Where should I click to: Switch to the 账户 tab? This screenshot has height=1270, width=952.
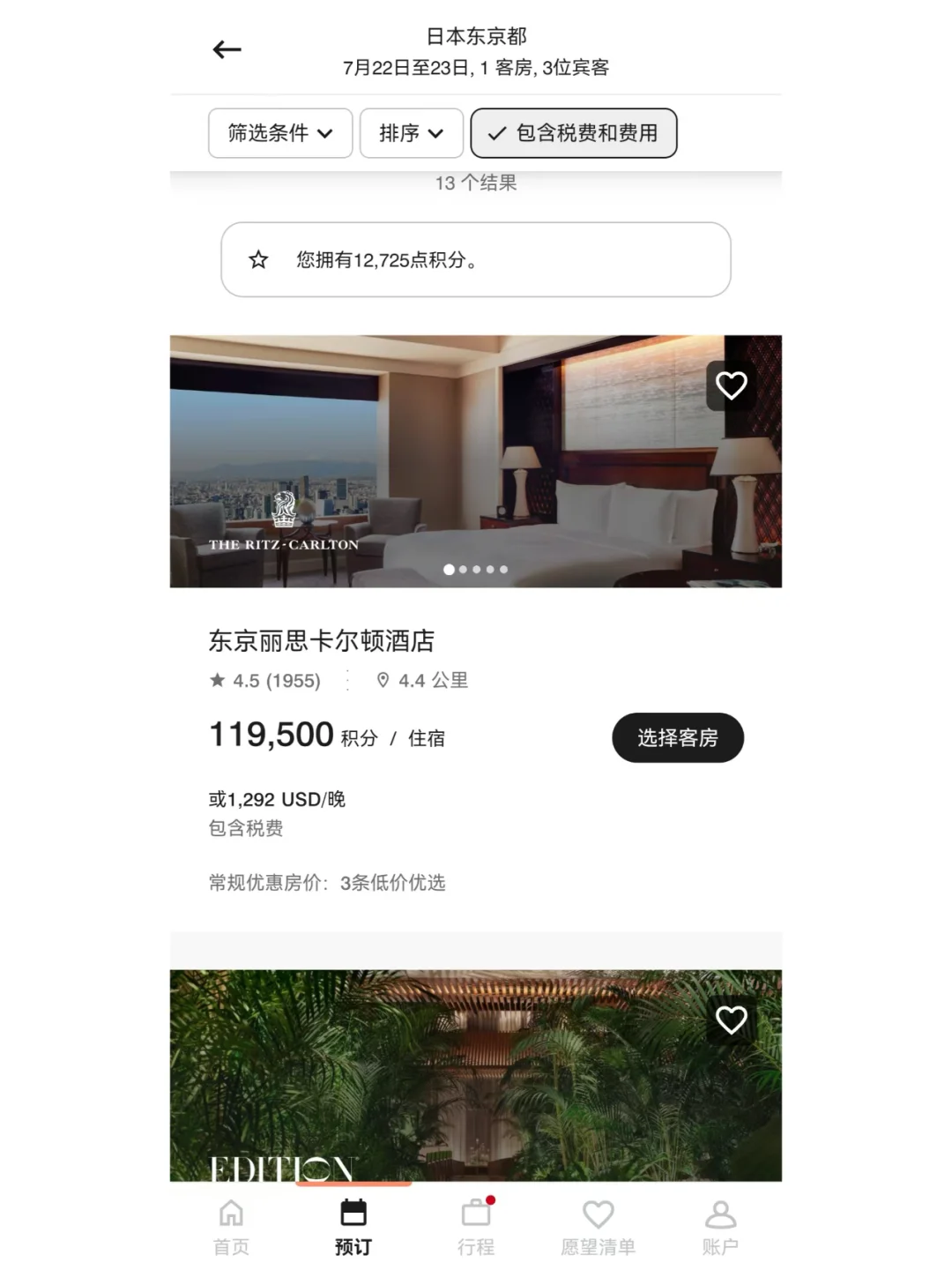pos(720,1227)
